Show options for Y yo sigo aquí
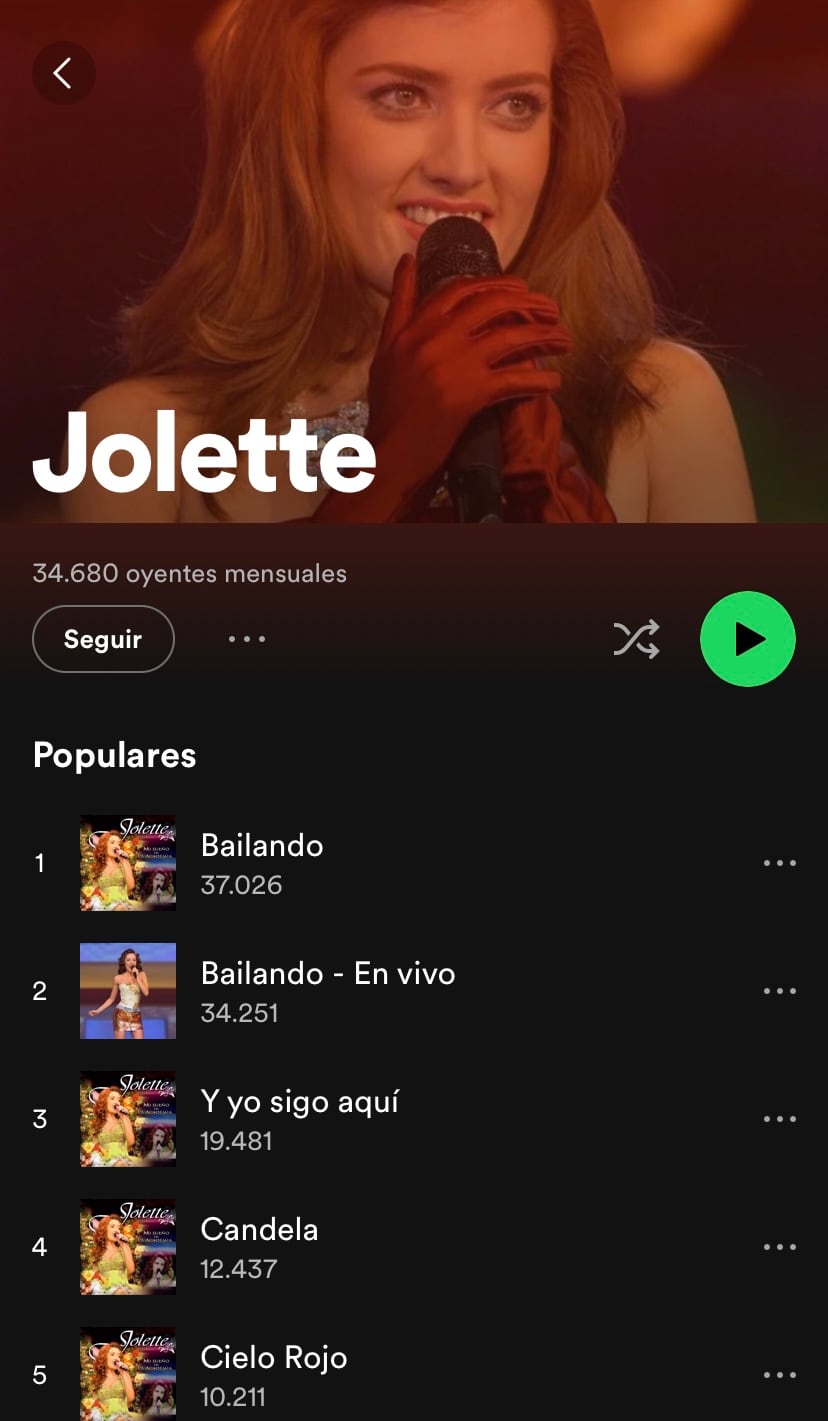Viewport: 828px width, 1421px height. pos(779,1119)
